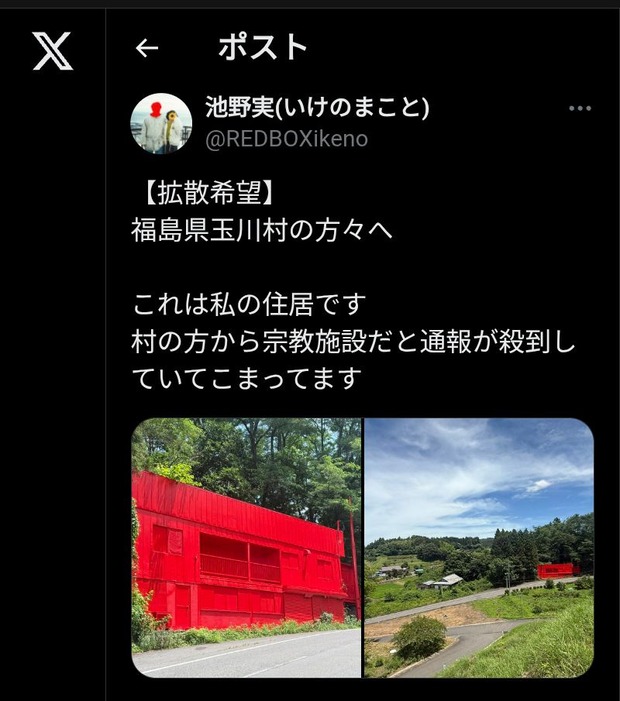Viewport: 620px width, 701px height.
Task: Open the post's three-dot overflow menu
Action: [x=580, y=109]
